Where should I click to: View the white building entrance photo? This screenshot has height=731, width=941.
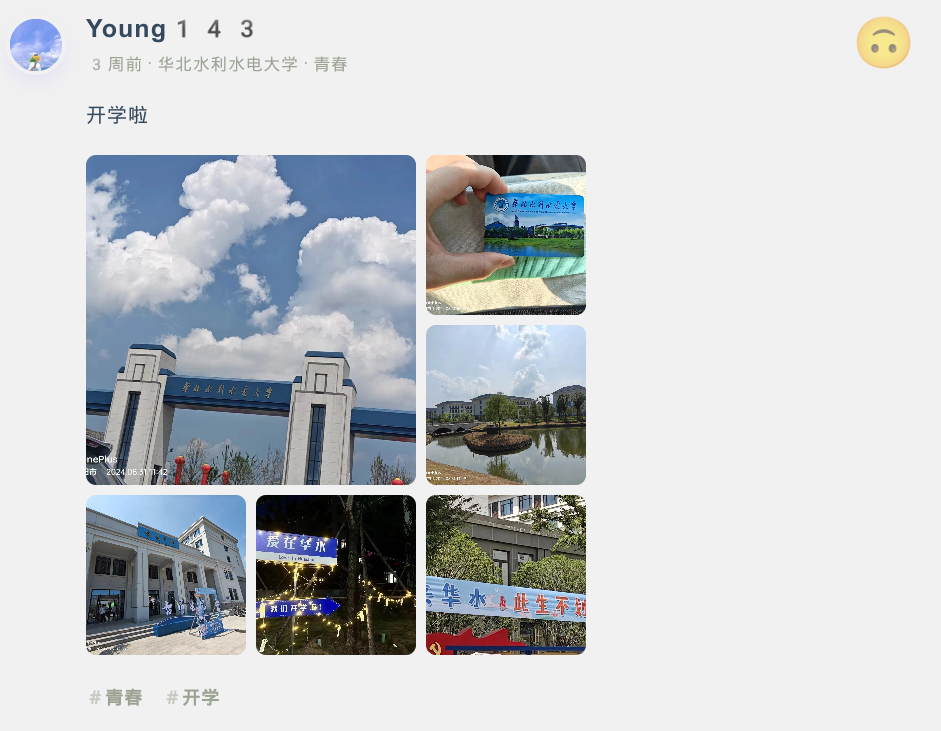[165, 574]
